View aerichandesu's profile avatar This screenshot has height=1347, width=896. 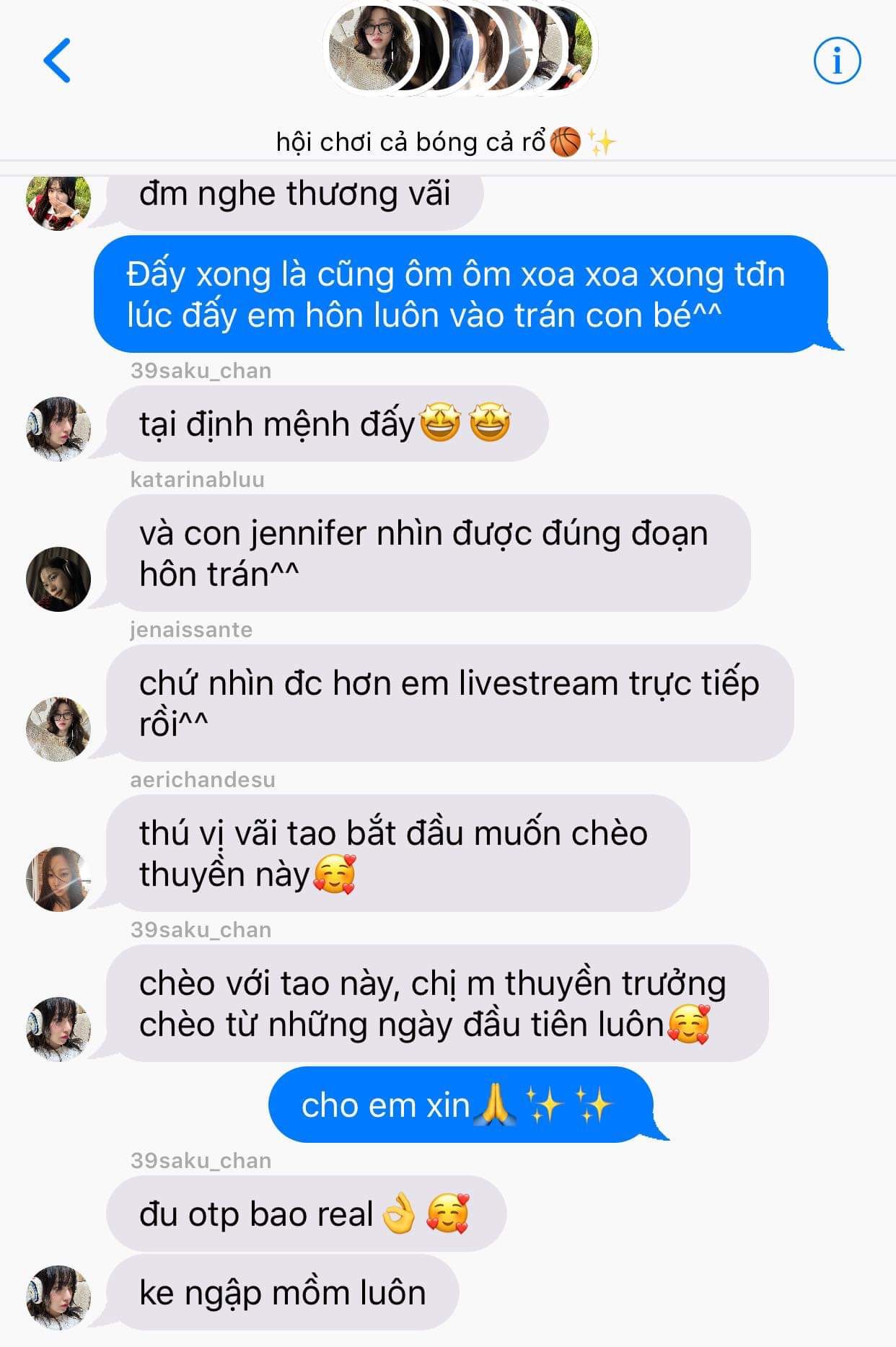[x=58, y=879]
